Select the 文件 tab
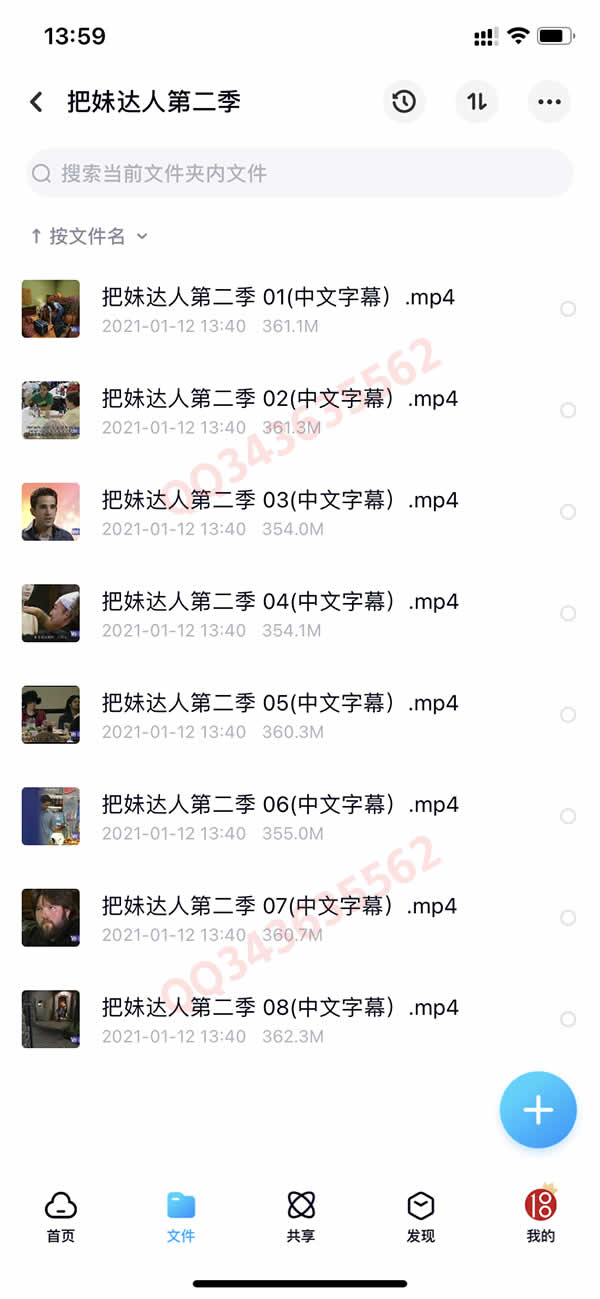Screen dimensions: 600x1299 181,1216
